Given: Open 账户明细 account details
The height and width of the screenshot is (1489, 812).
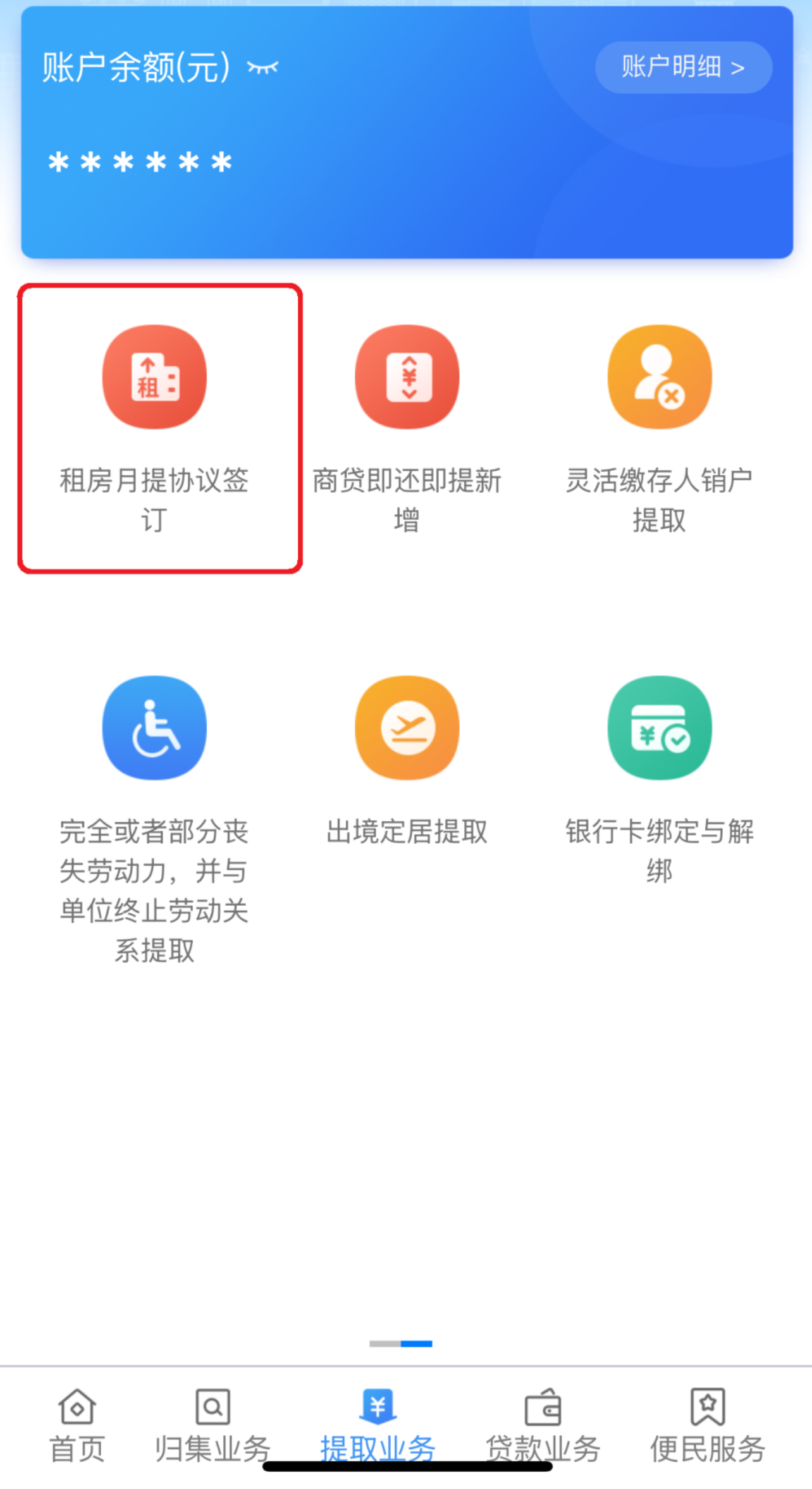Looking at the screenshot, I should (x=683, y=67).
